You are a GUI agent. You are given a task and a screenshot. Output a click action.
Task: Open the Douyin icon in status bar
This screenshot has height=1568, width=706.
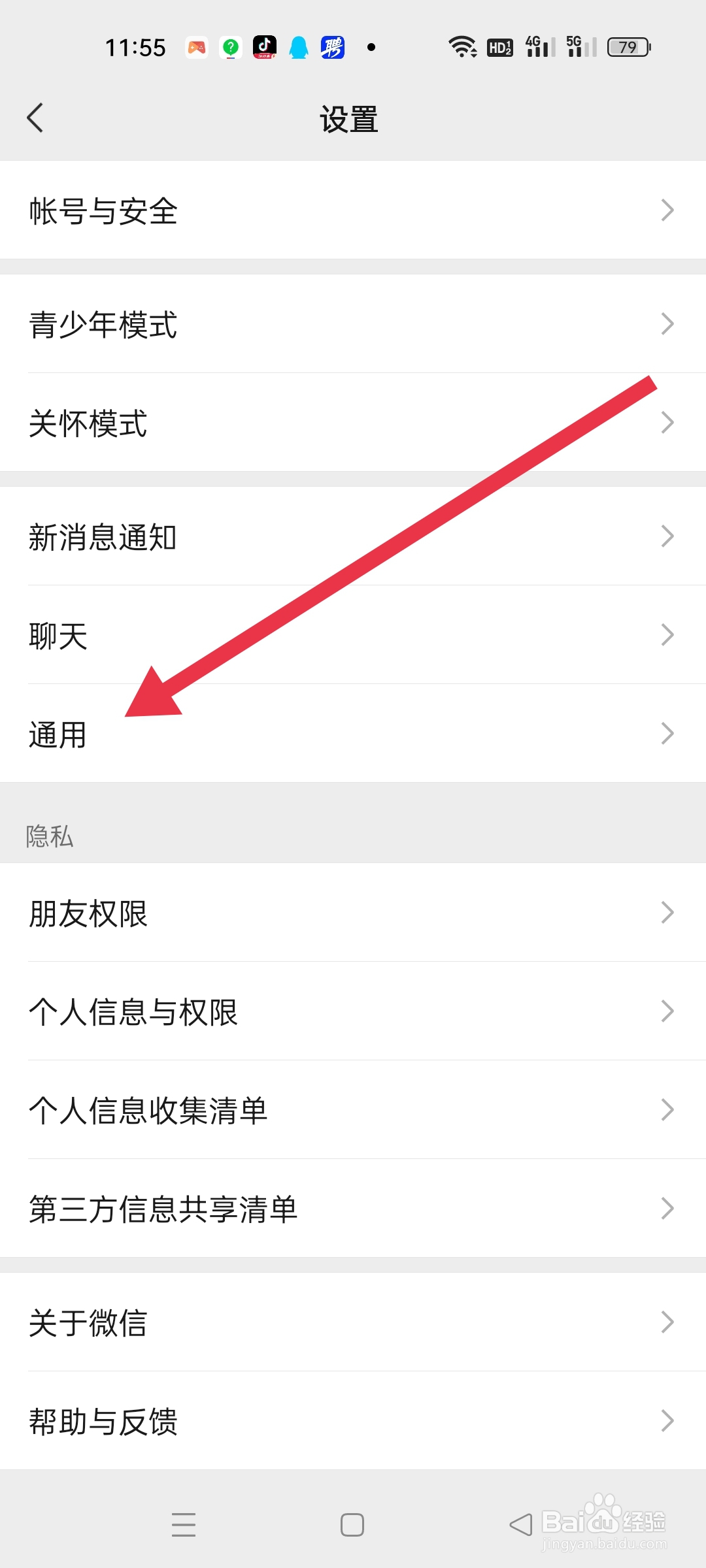[x=265, y=46]
